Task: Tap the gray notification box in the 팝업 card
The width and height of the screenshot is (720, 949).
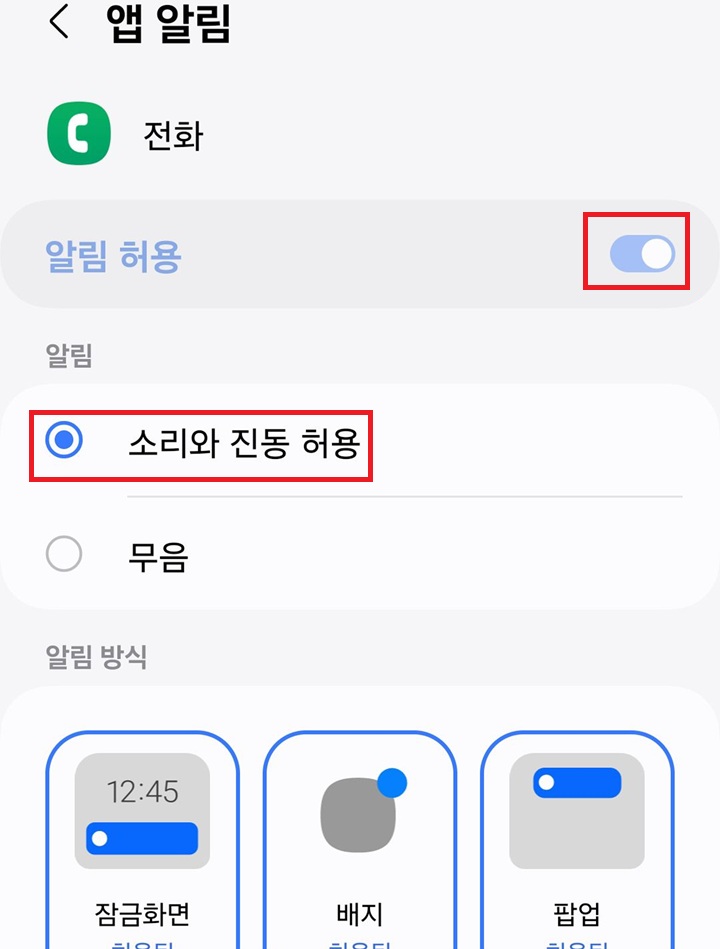Action: (x=578, y=830)
